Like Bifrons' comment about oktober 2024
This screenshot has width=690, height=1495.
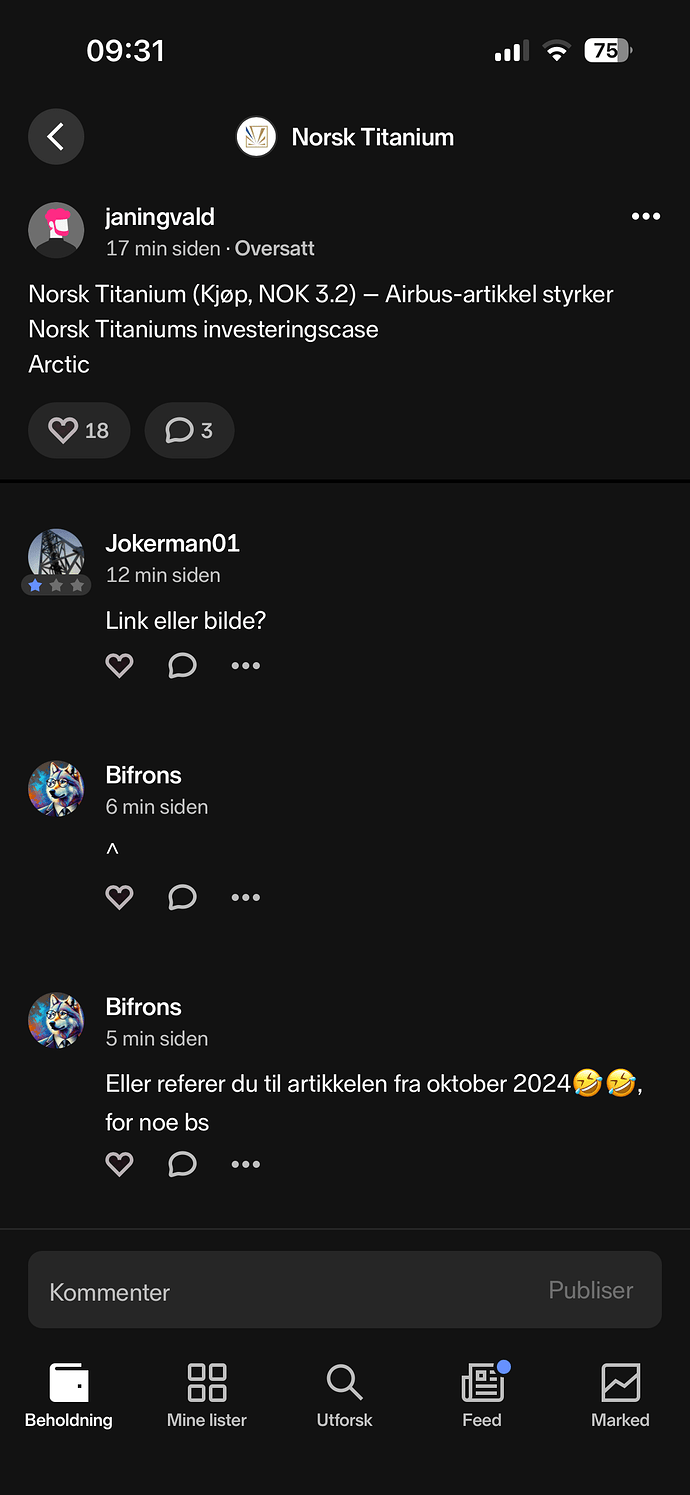pyautogui.click(x=119, y=1164)
